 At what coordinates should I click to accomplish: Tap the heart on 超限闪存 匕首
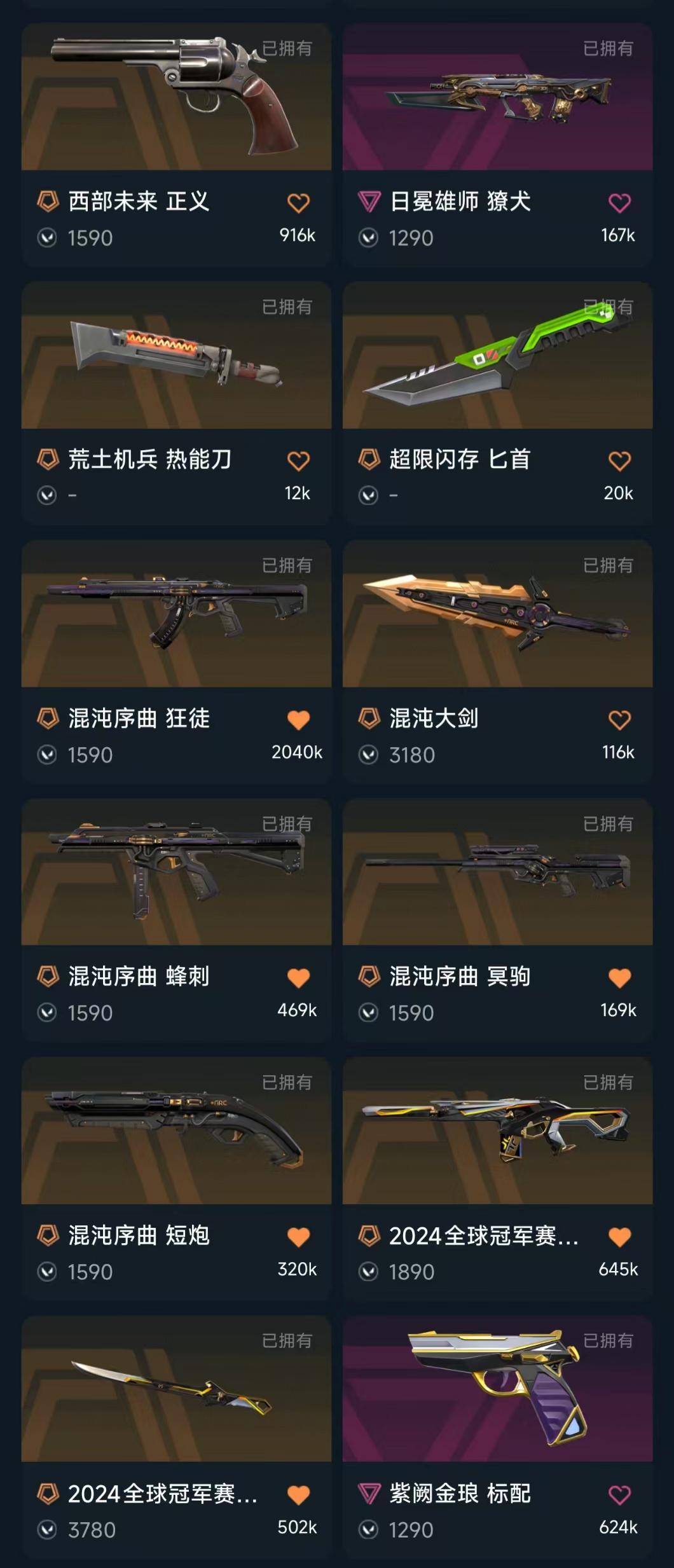tap(619, 461)
